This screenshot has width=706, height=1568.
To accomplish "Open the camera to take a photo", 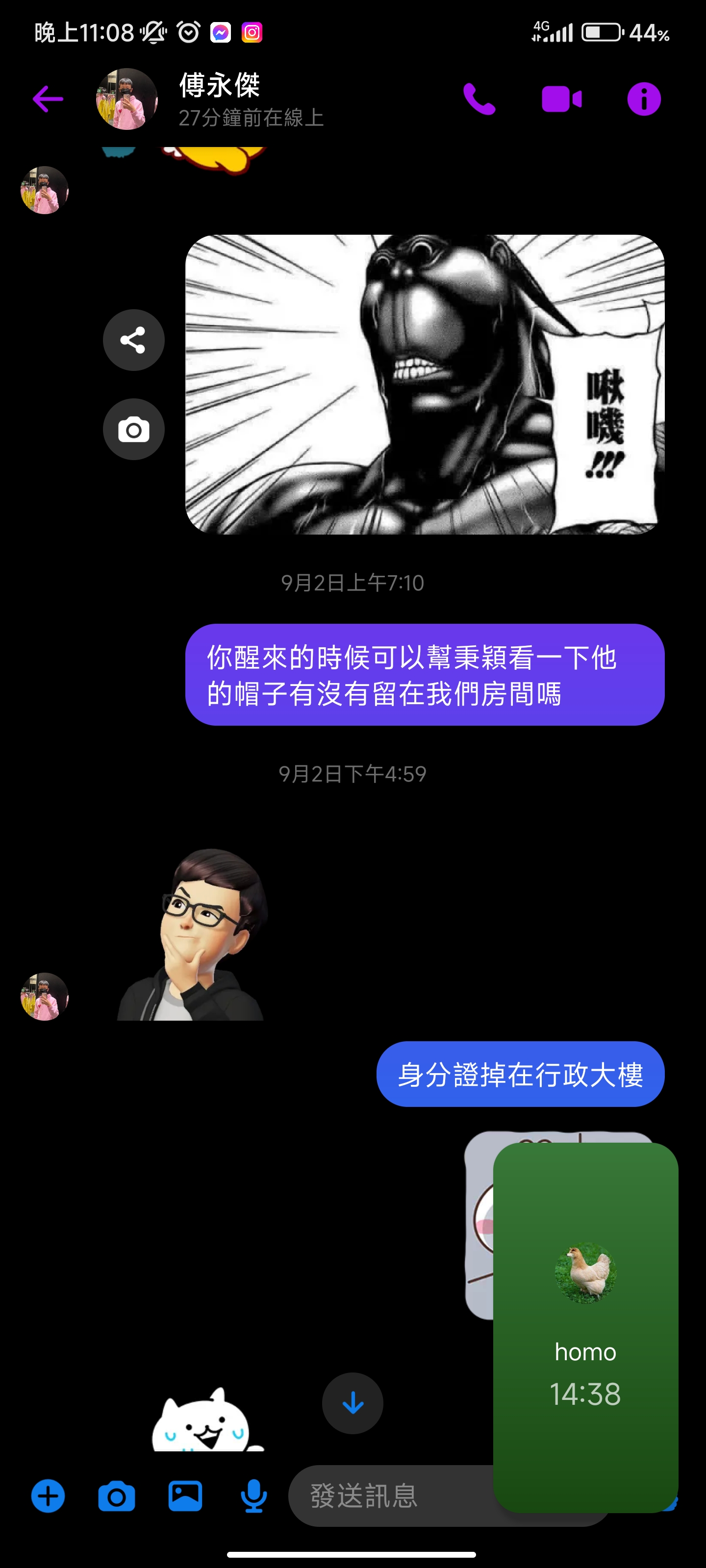I will (116, 1495).
